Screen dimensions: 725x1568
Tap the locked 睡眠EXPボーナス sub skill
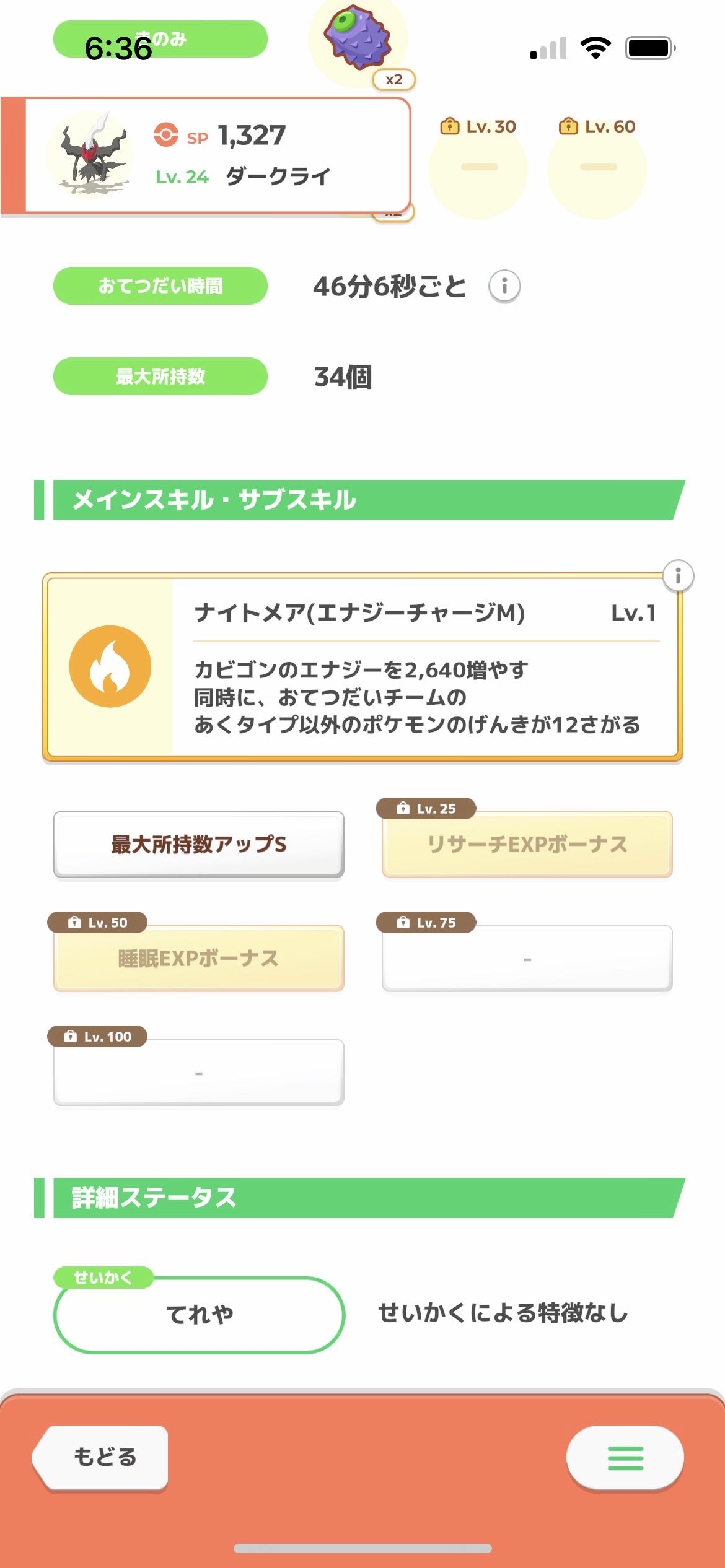[199, 958]
